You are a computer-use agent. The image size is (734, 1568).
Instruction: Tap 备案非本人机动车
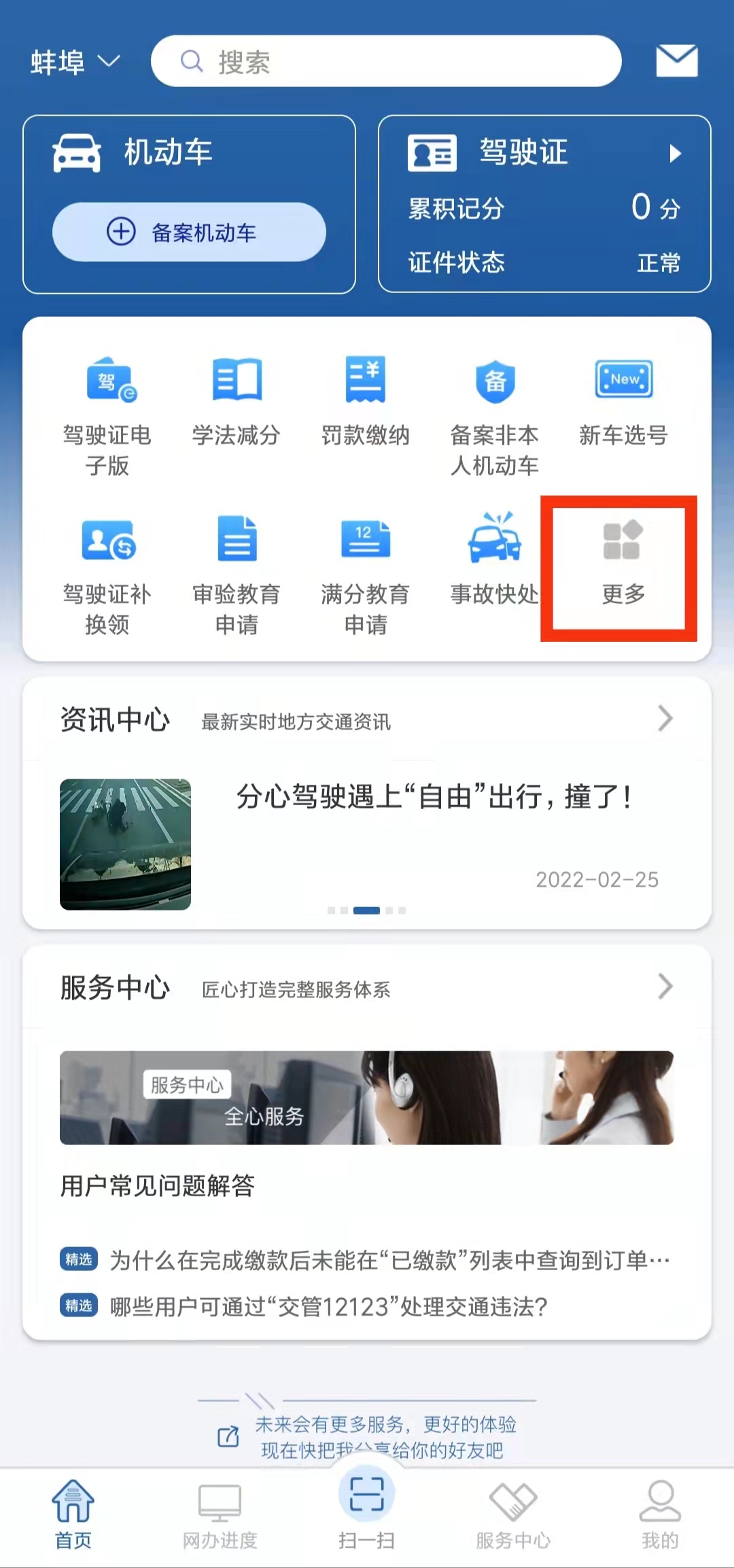click(x=494, y=415)
